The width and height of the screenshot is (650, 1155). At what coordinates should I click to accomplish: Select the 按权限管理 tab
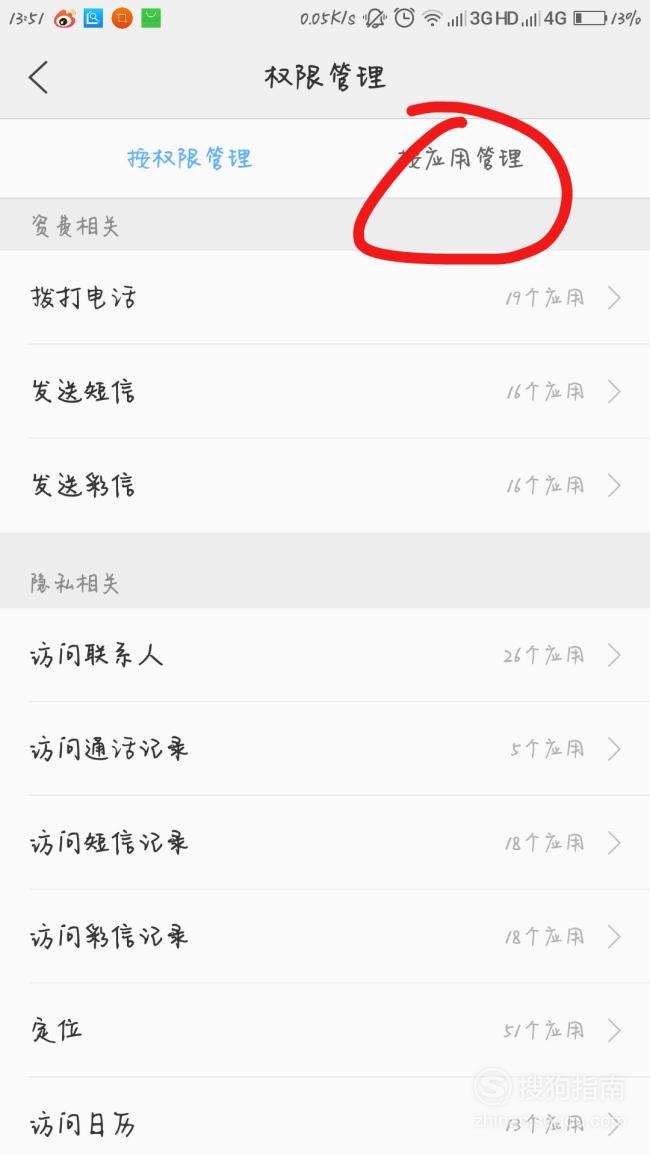pyautogui.click(x=189, y=158)
